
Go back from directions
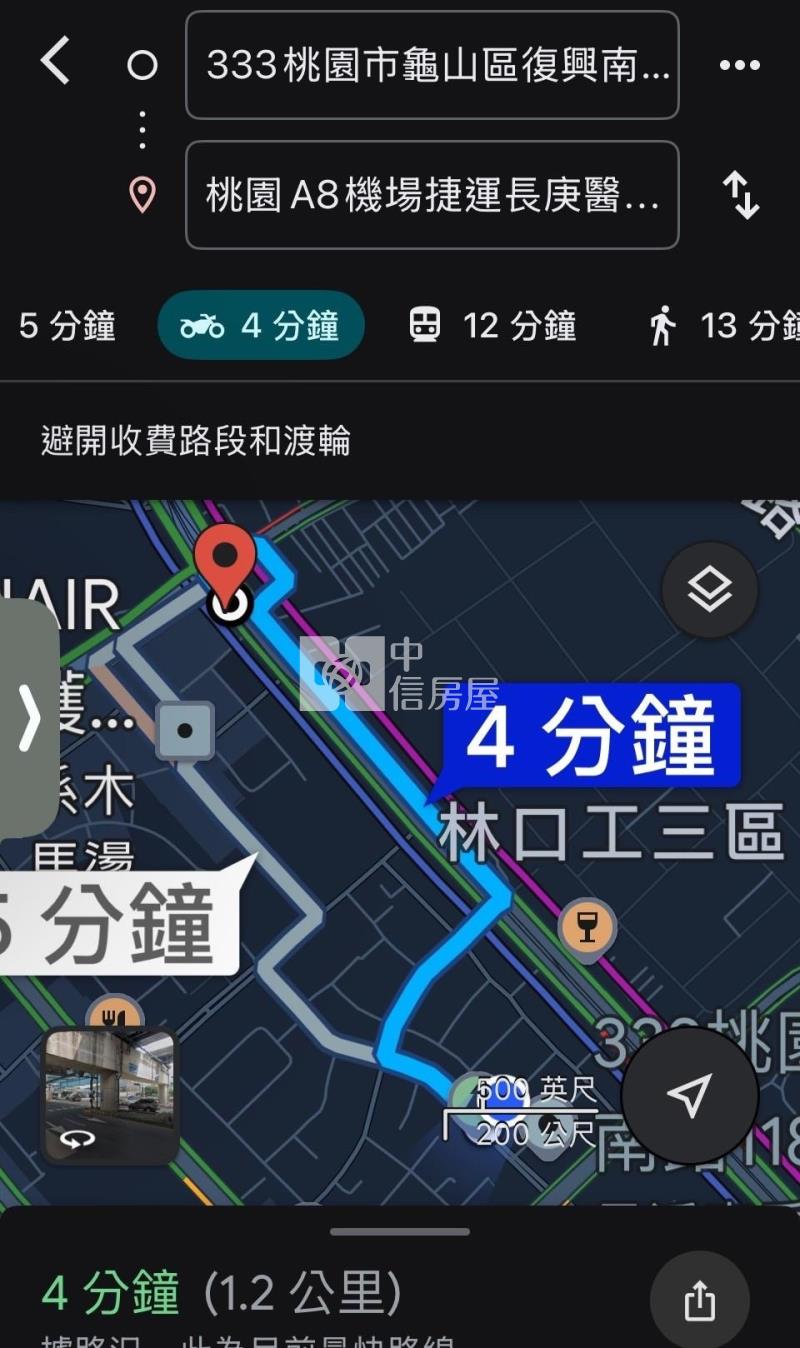(56, 62)
